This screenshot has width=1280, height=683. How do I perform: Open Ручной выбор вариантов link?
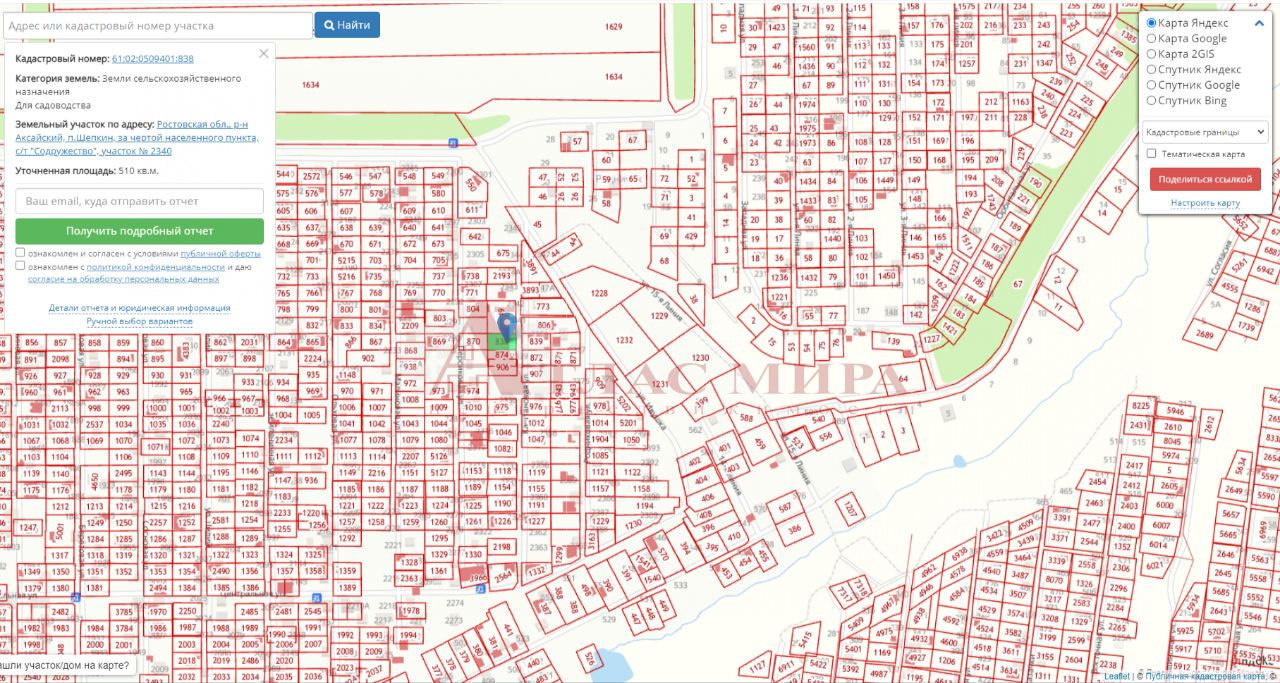point(140,321)
